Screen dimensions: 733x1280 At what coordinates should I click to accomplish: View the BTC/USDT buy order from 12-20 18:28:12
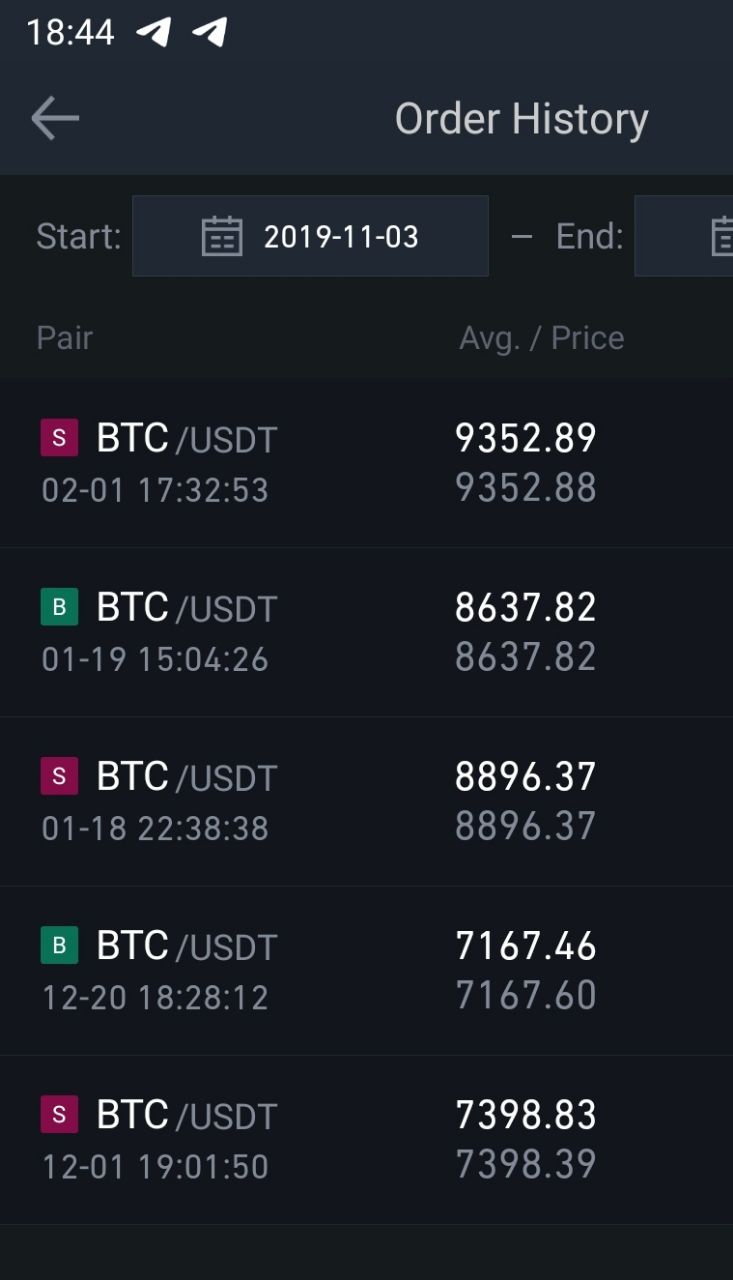366,970
